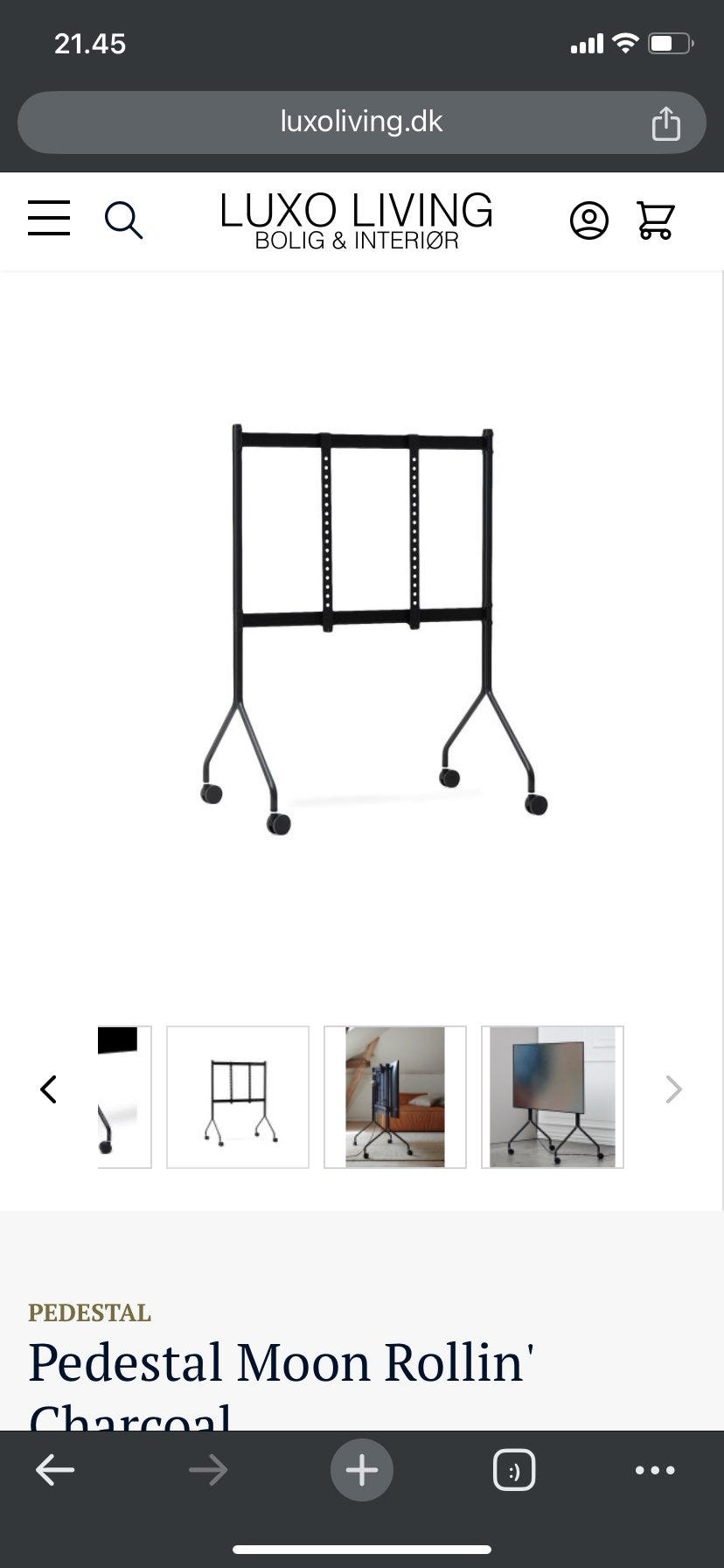Select the empty stand frame thumbnail
724x1568 pixels.
click(x=238, y=1097)
